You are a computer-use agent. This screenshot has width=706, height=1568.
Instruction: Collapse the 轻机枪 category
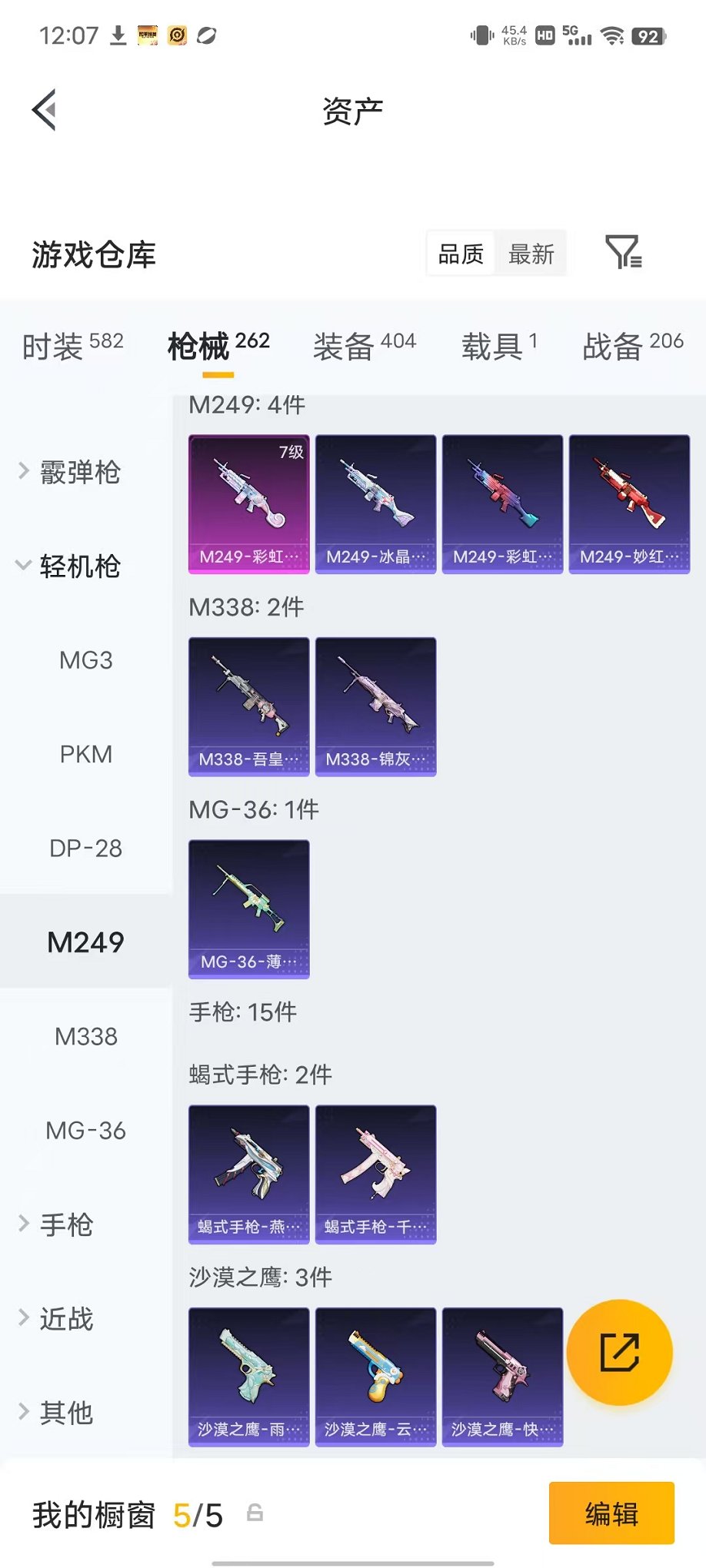click(69, 566)
